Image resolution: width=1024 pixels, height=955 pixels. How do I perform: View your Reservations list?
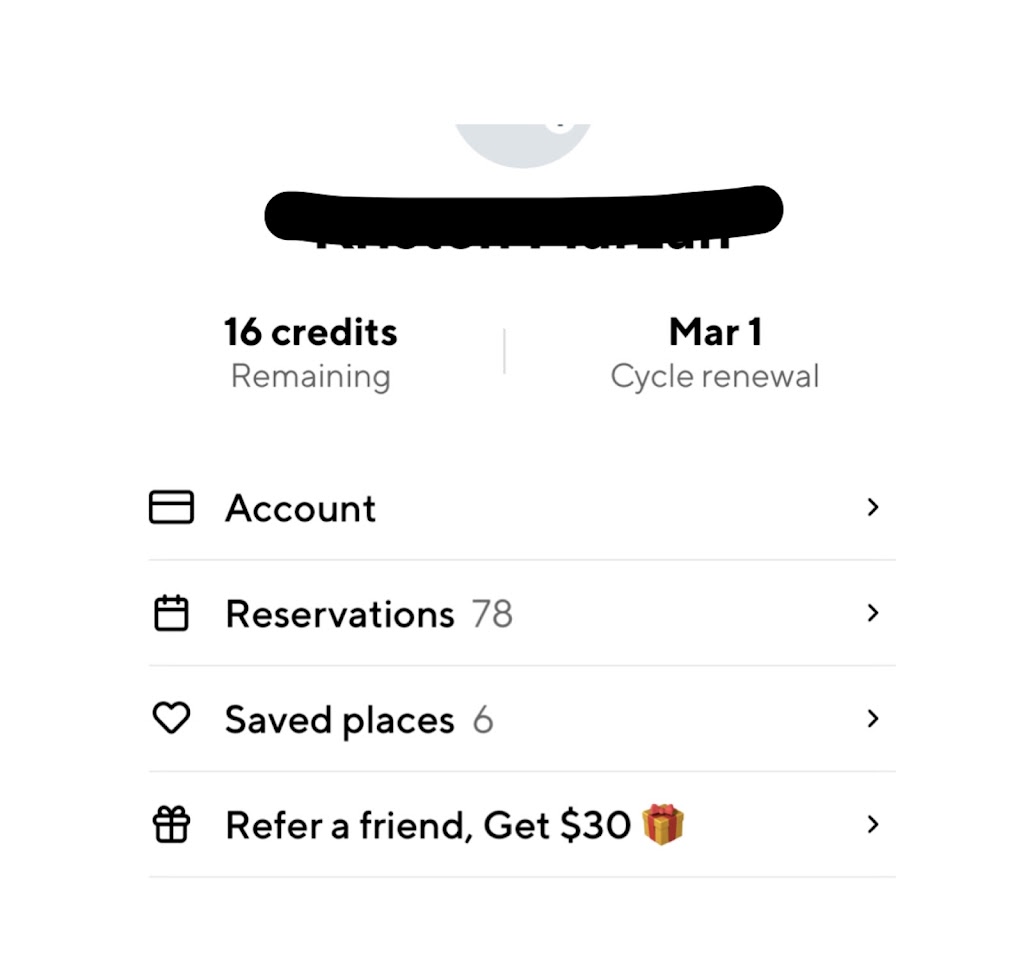point(340,614)
